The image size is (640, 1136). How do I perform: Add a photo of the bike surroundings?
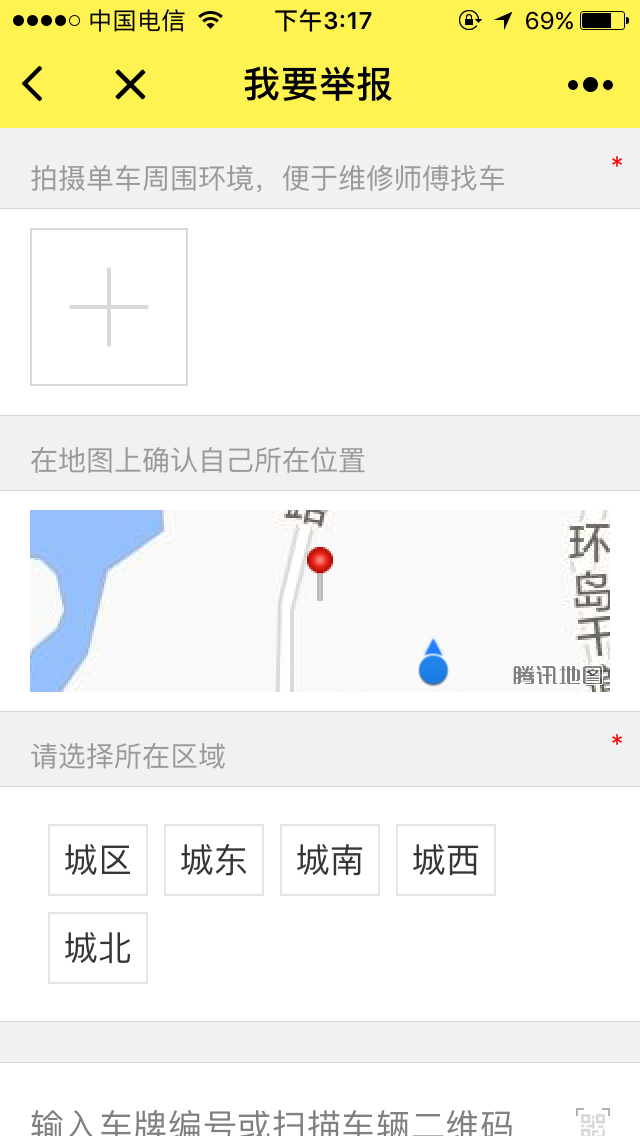click(109, 307)
